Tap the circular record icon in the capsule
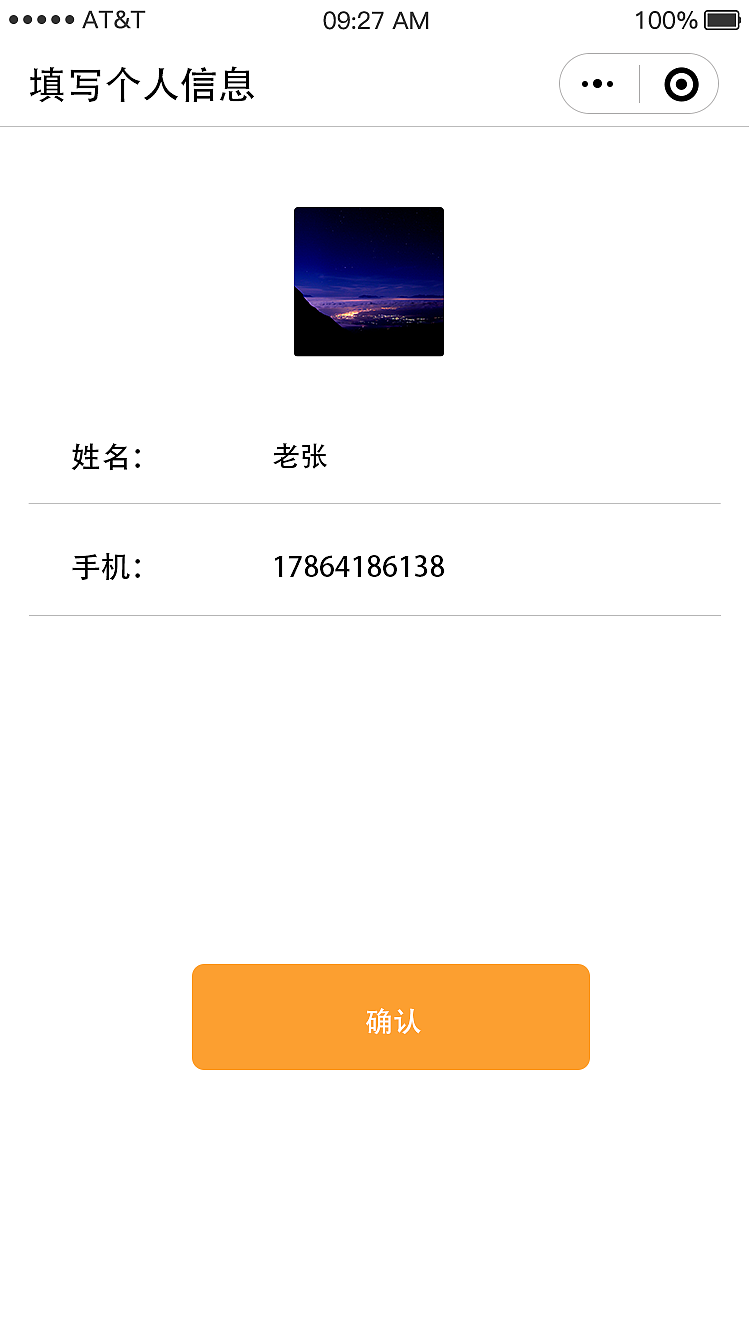750x1334 pixels. [x=681, y=83]
